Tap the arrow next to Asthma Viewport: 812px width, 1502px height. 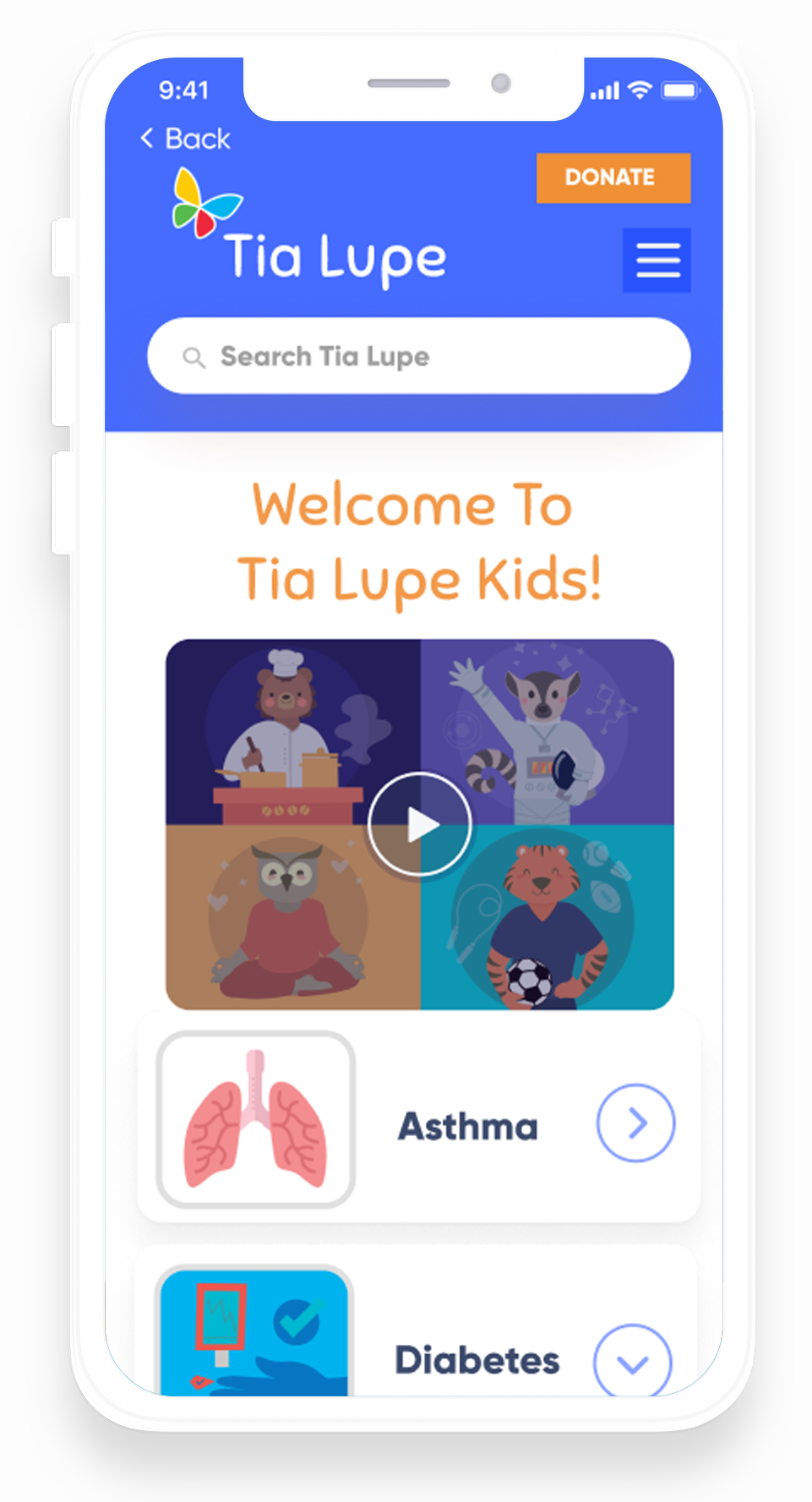635,1123
